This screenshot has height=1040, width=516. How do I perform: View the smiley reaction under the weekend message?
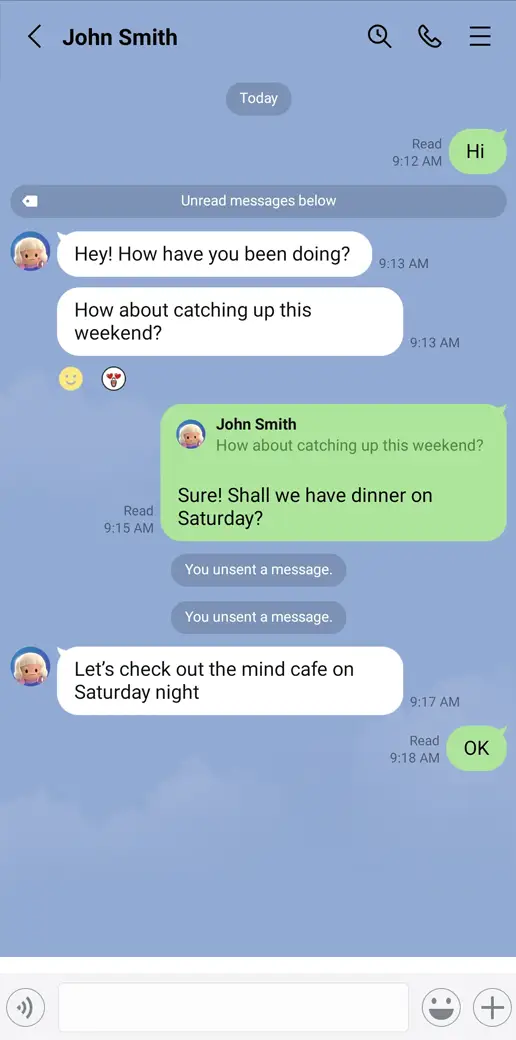pos(71,379)
